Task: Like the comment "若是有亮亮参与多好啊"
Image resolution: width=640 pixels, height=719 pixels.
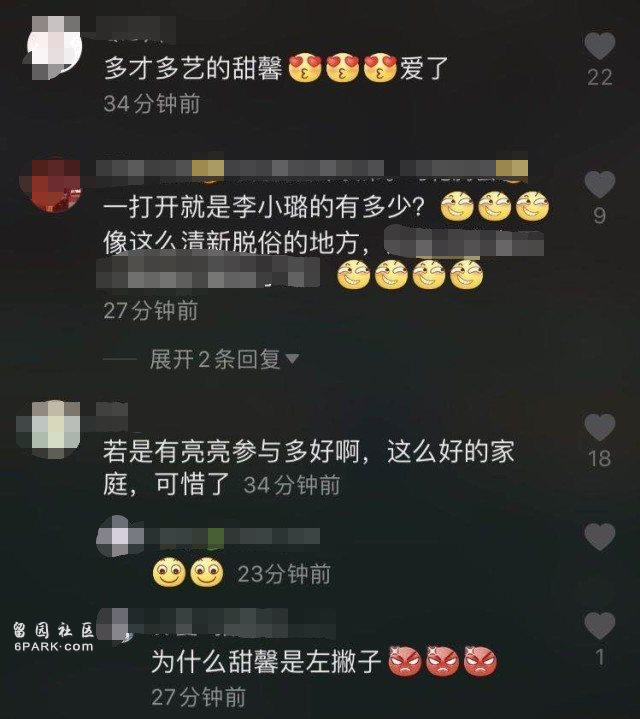Action: pos(599,429)
